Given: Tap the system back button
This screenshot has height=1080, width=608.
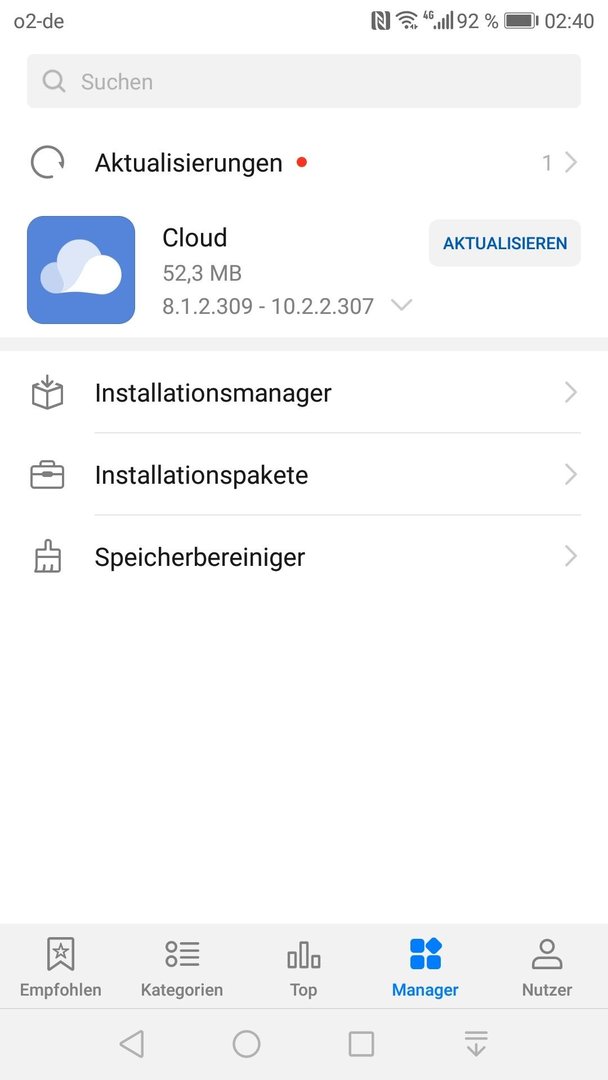Looking at the screenshot, I should click(132, 1044).
